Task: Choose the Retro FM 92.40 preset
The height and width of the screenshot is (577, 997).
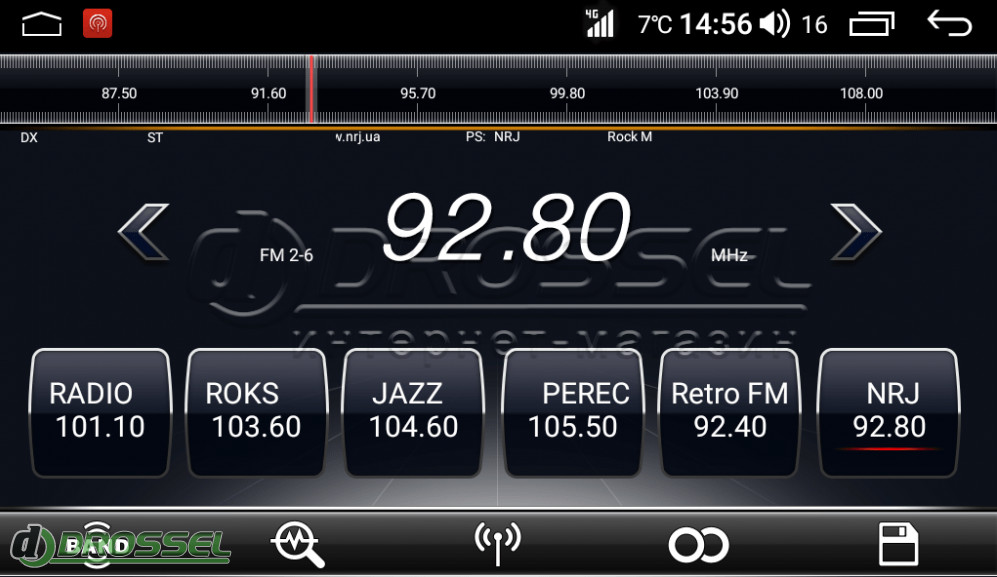Action: [x=729, y=412]
